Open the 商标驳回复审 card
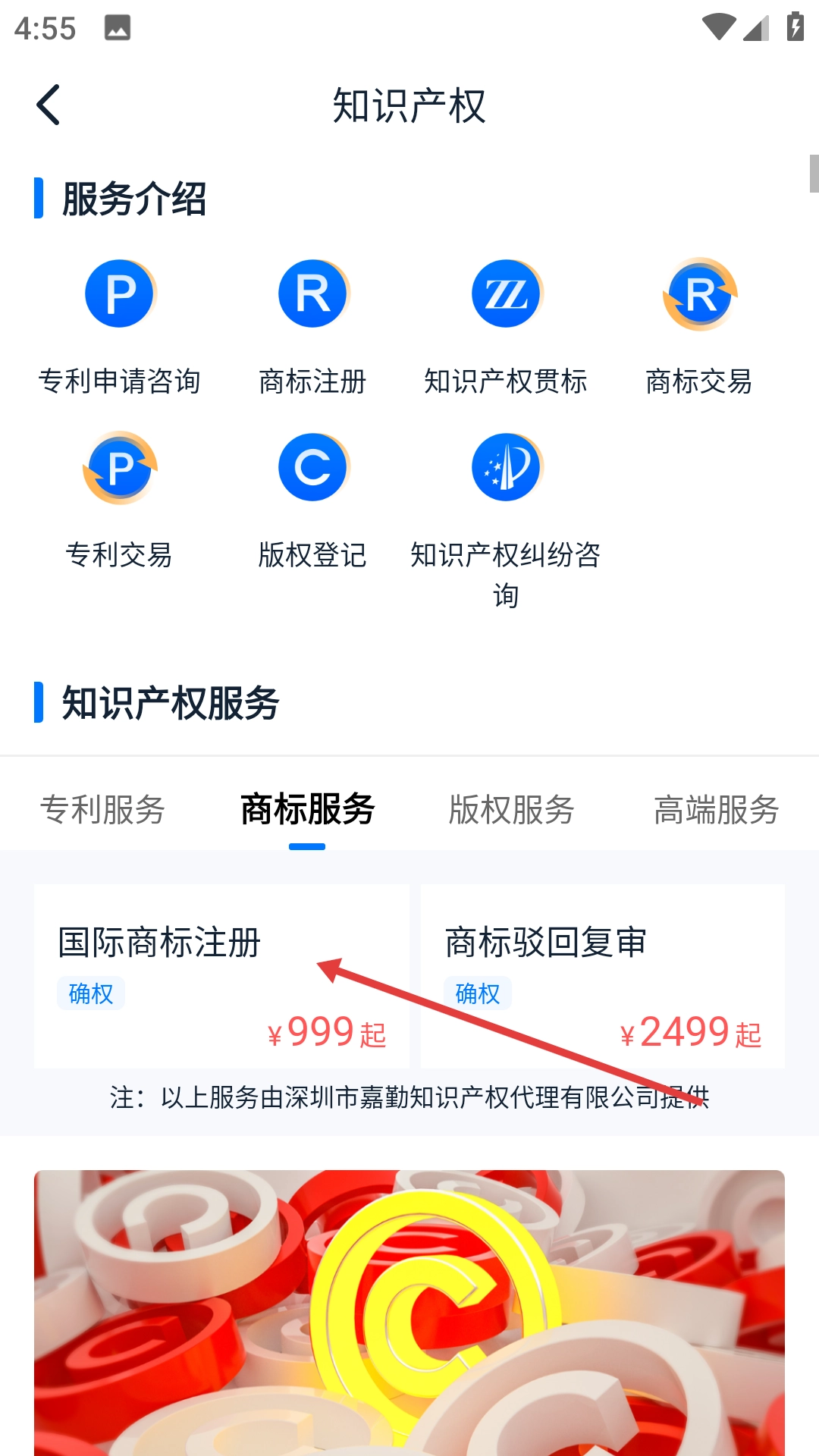 [603, 976]
